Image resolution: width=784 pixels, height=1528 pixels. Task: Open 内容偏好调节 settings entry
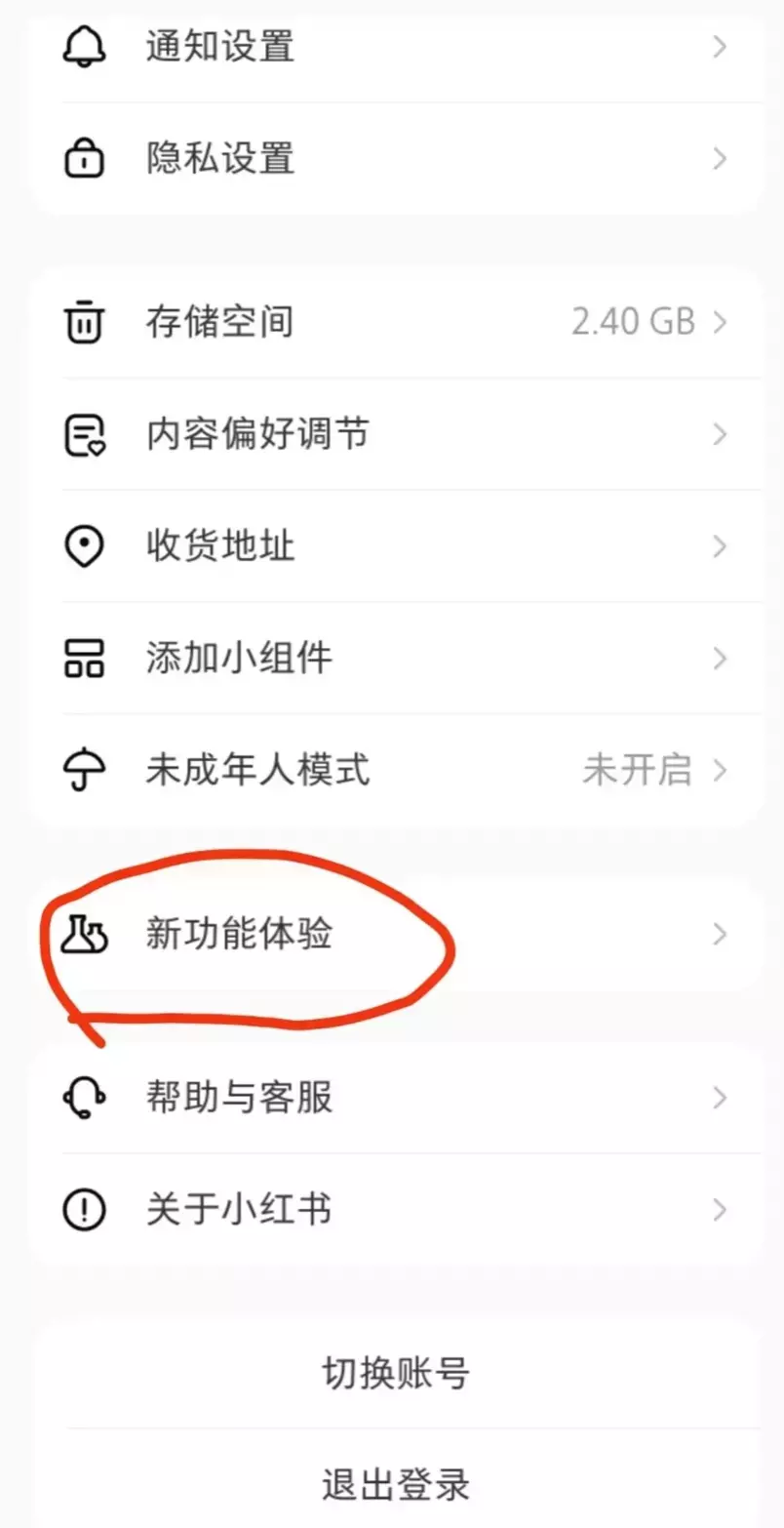(x=256, y=433)
